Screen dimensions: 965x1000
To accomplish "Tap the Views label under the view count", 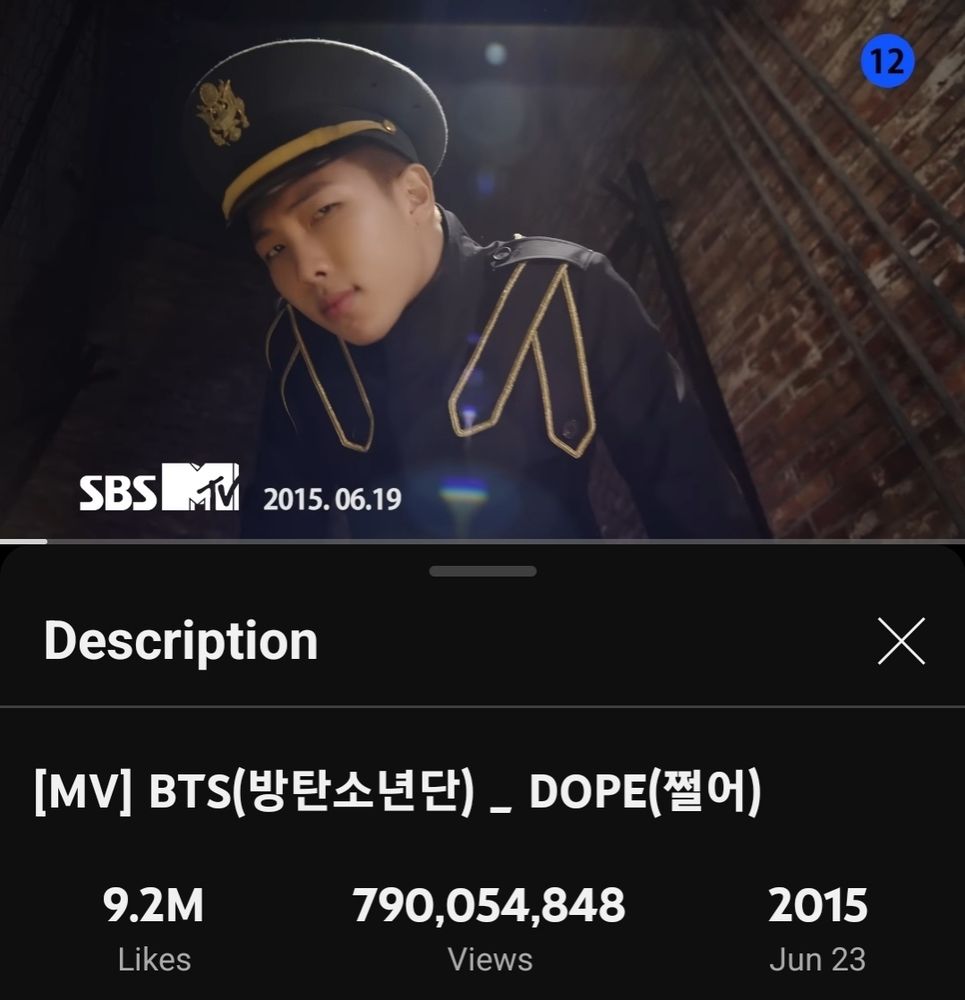I will click(490, 958).
